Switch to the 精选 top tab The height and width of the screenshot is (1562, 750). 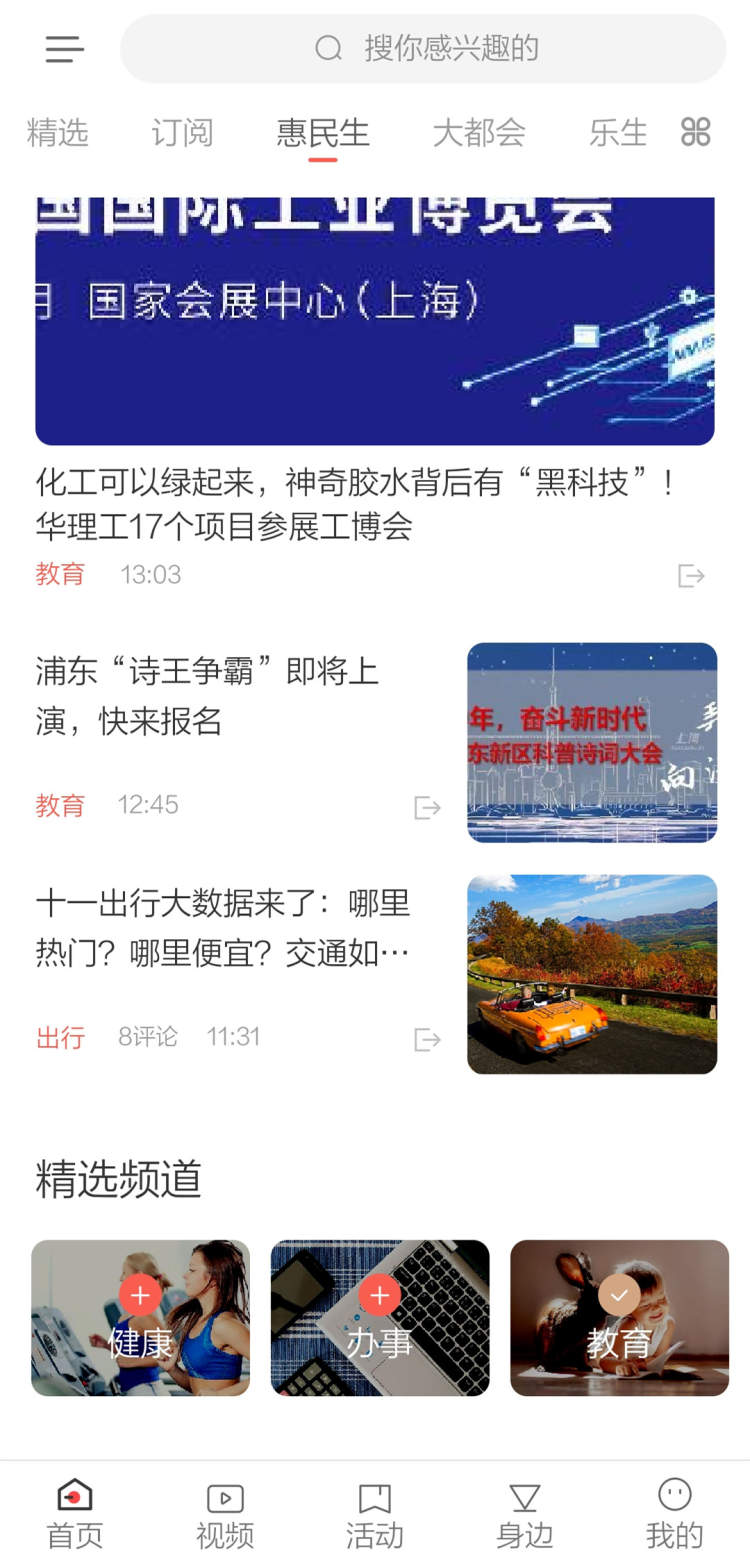point(58,133)
